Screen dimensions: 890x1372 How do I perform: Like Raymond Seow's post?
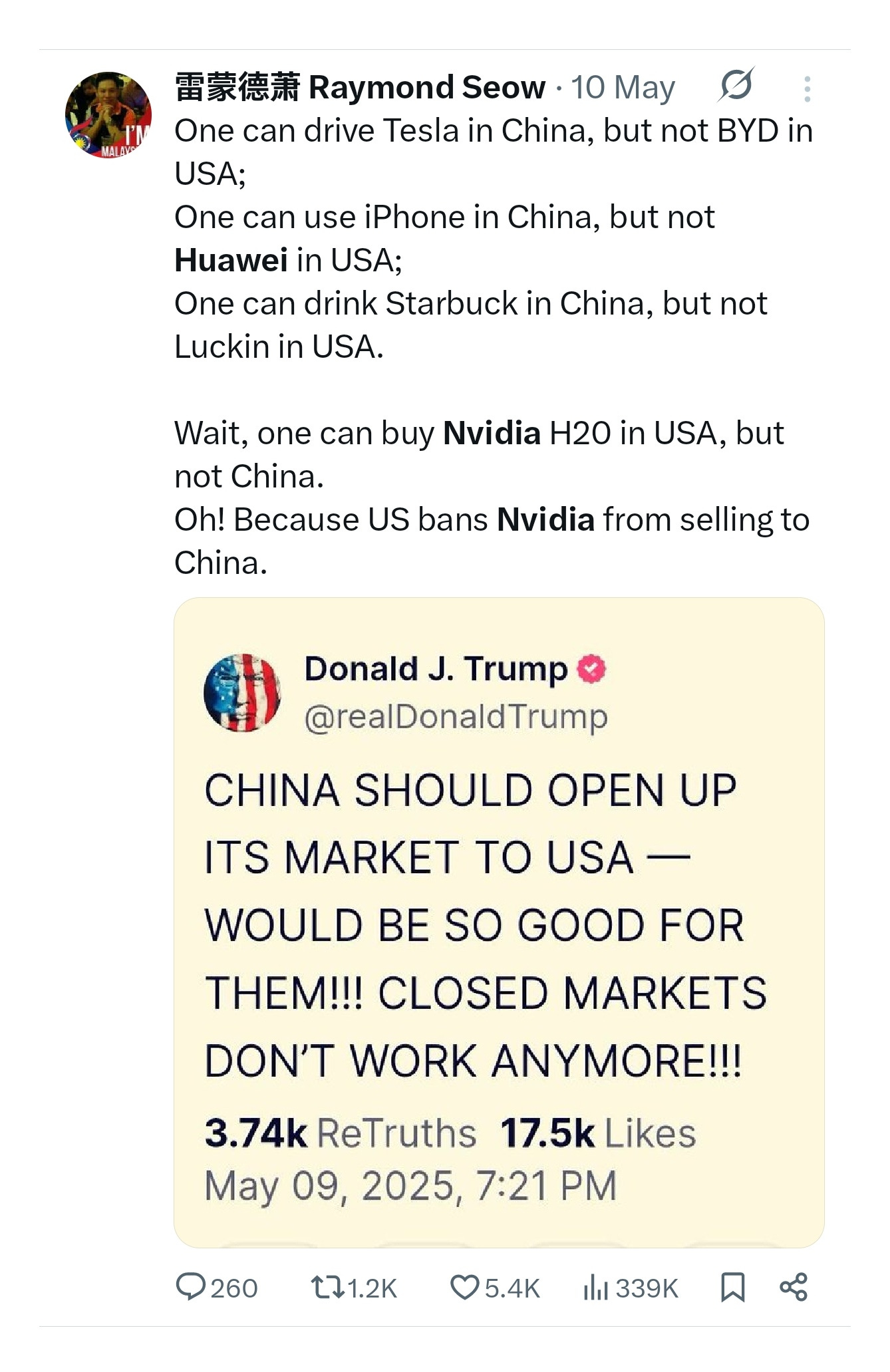coord(464,1288)
